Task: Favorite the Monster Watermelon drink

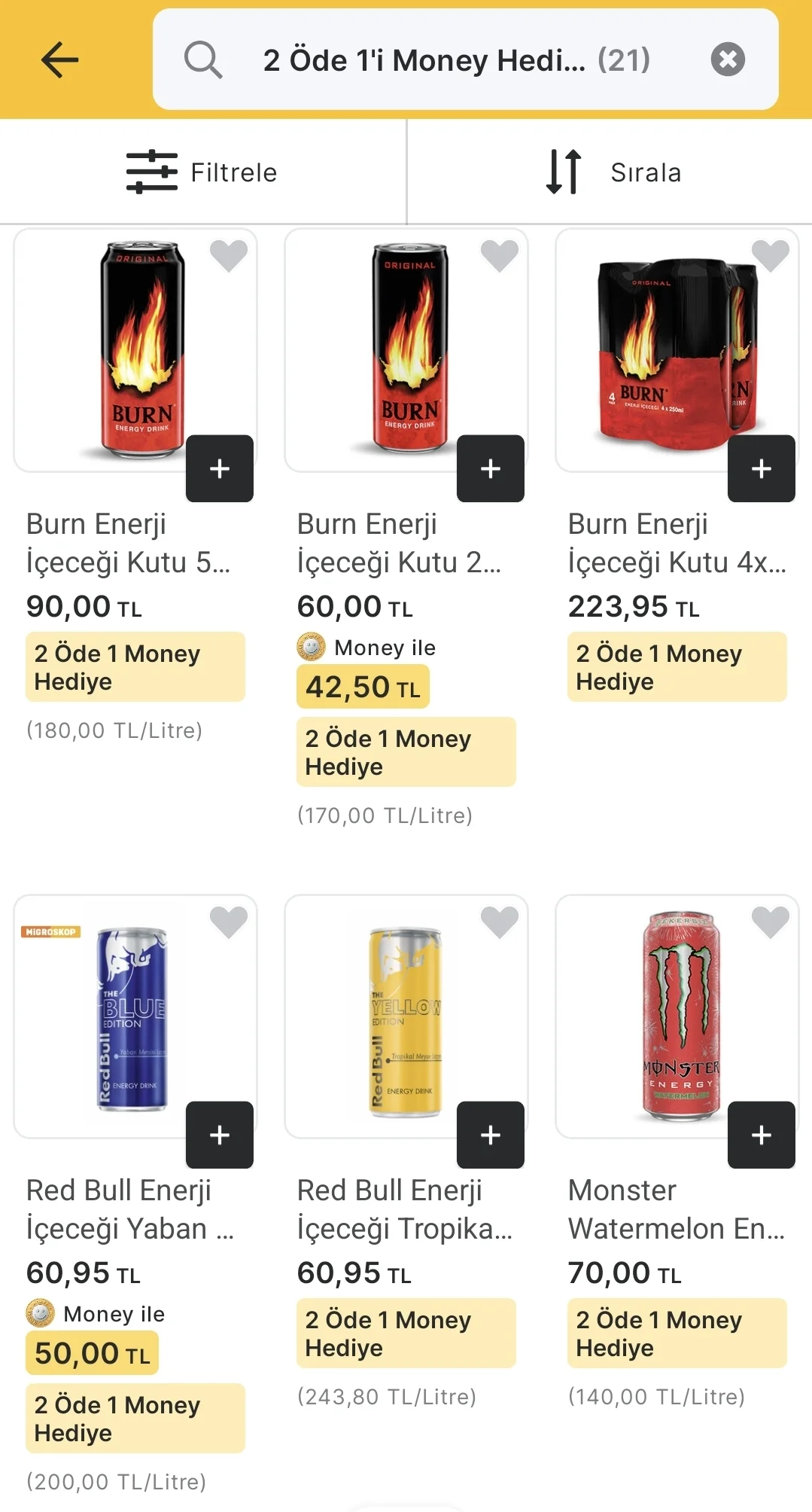Action: click(x=770, y=922)
